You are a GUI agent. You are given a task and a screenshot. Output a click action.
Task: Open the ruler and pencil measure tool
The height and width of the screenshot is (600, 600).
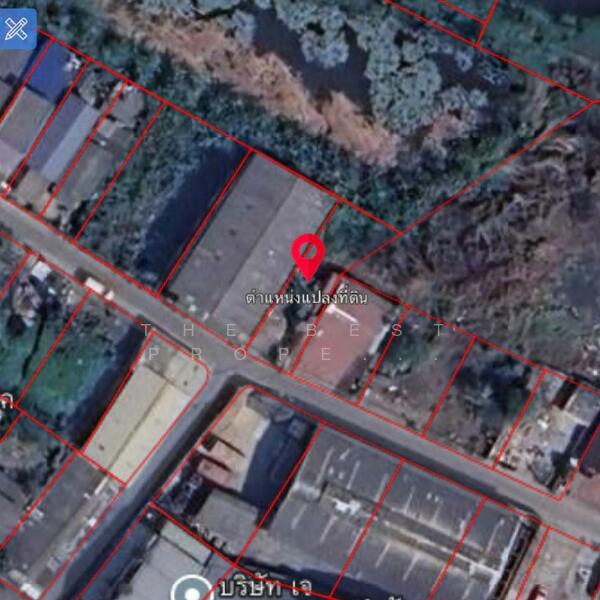click(16, 27)
